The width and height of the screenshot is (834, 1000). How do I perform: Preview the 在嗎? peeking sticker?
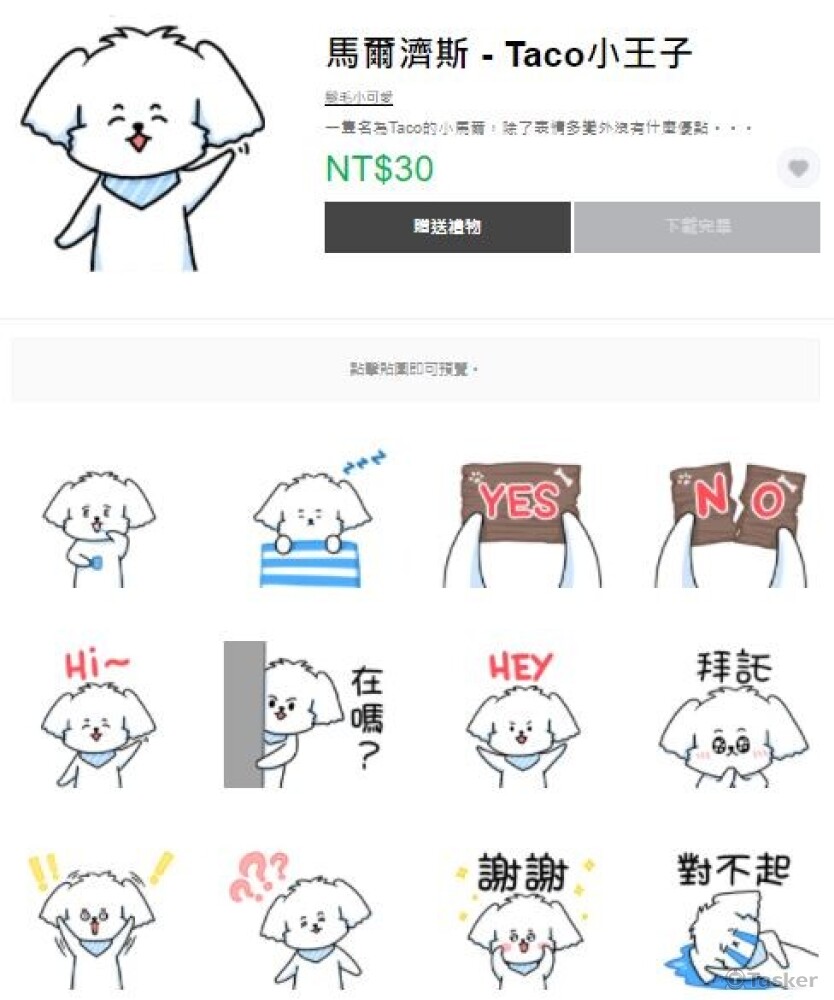pyautogui.click(x=307, y=717)
